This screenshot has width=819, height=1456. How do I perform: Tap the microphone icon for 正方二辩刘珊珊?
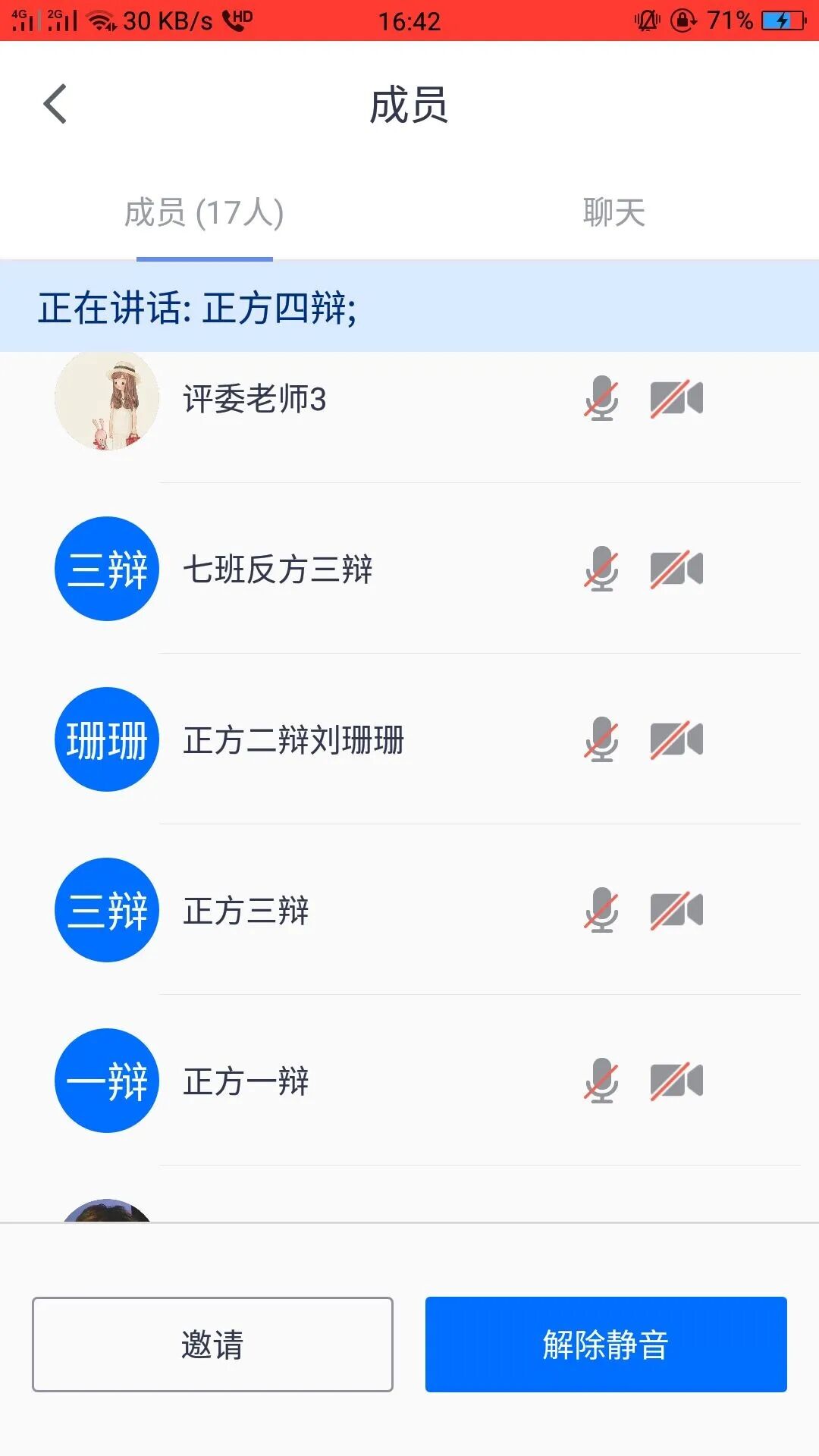[601, 740]
